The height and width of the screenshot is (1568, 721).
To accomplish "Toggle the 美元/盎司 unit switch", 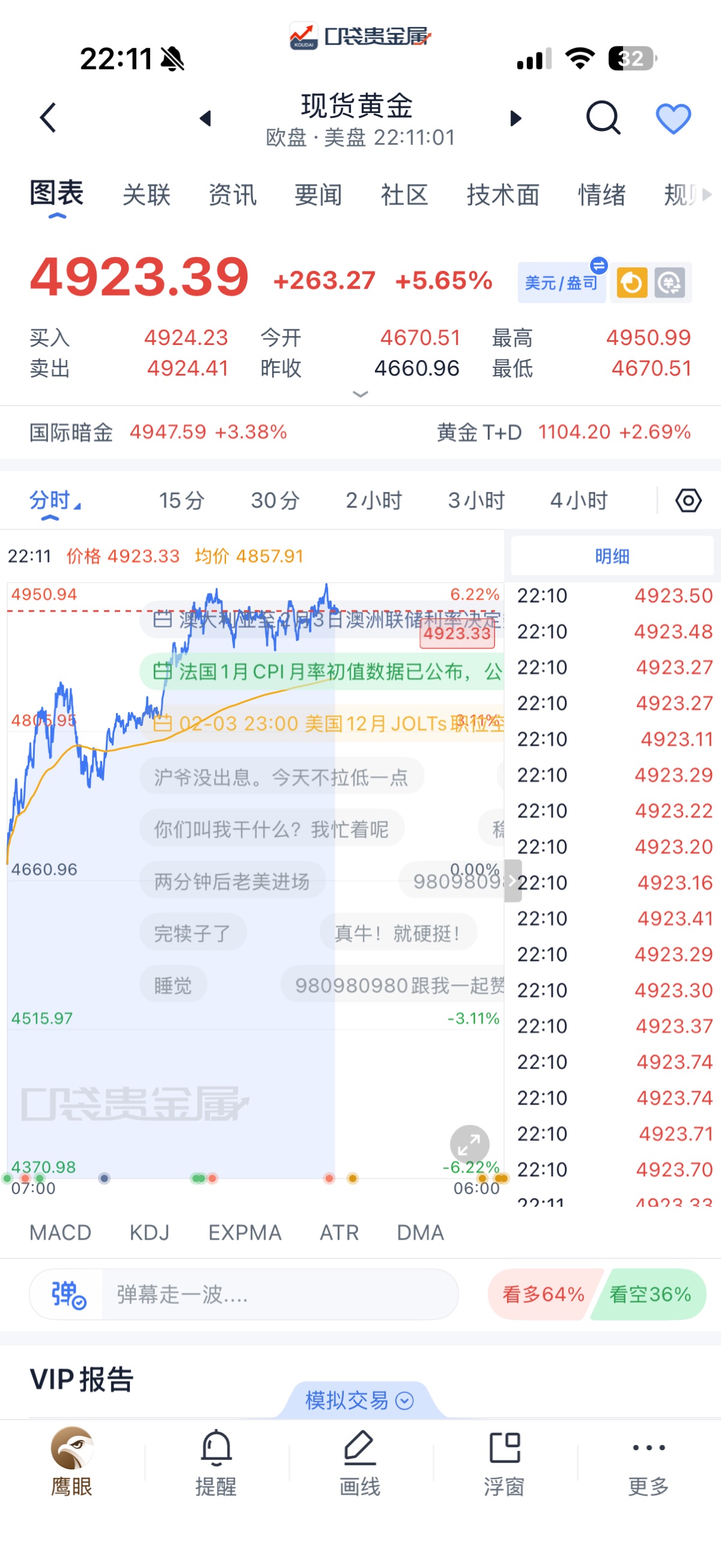I will pos(562,283).
